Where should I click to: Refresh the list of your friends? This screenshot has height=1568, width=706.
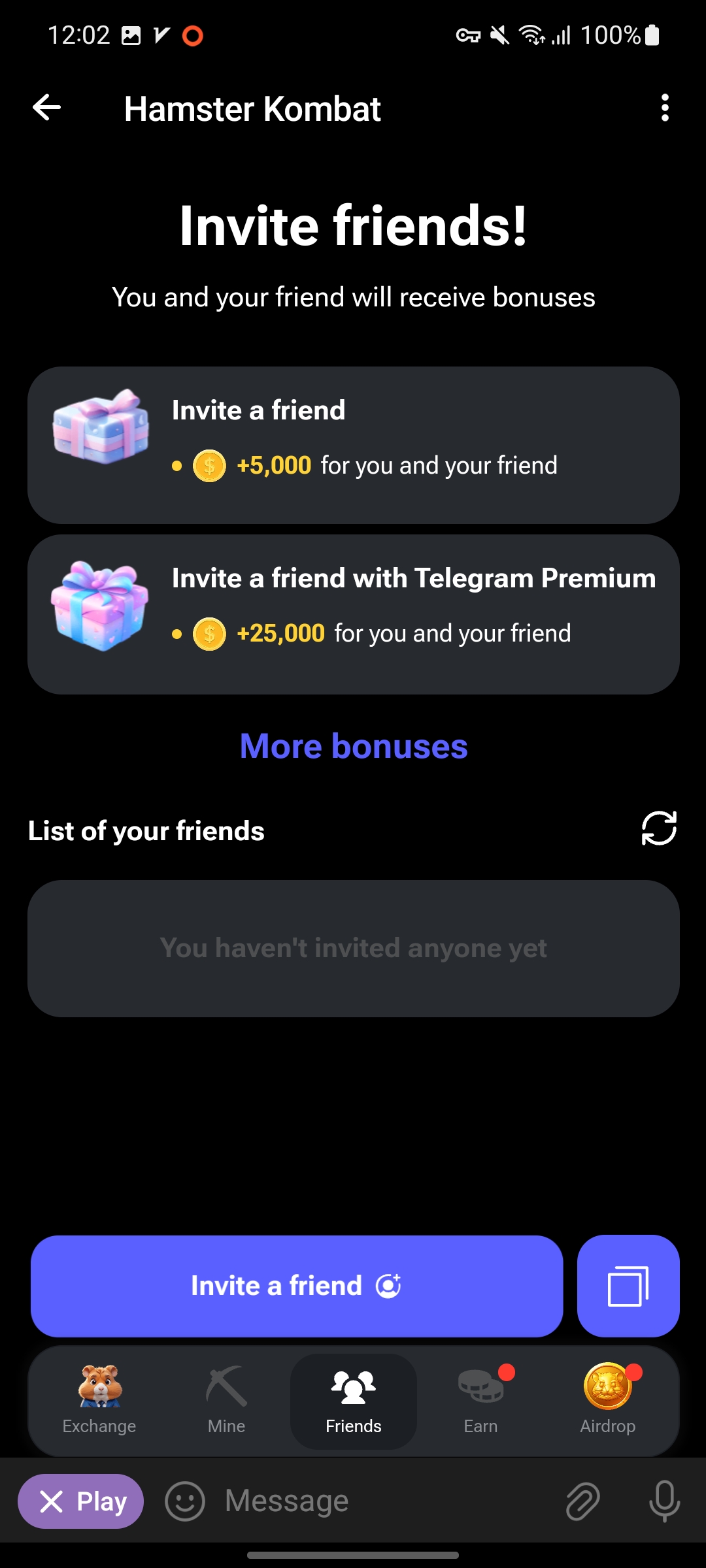click(x=658, y=828)
